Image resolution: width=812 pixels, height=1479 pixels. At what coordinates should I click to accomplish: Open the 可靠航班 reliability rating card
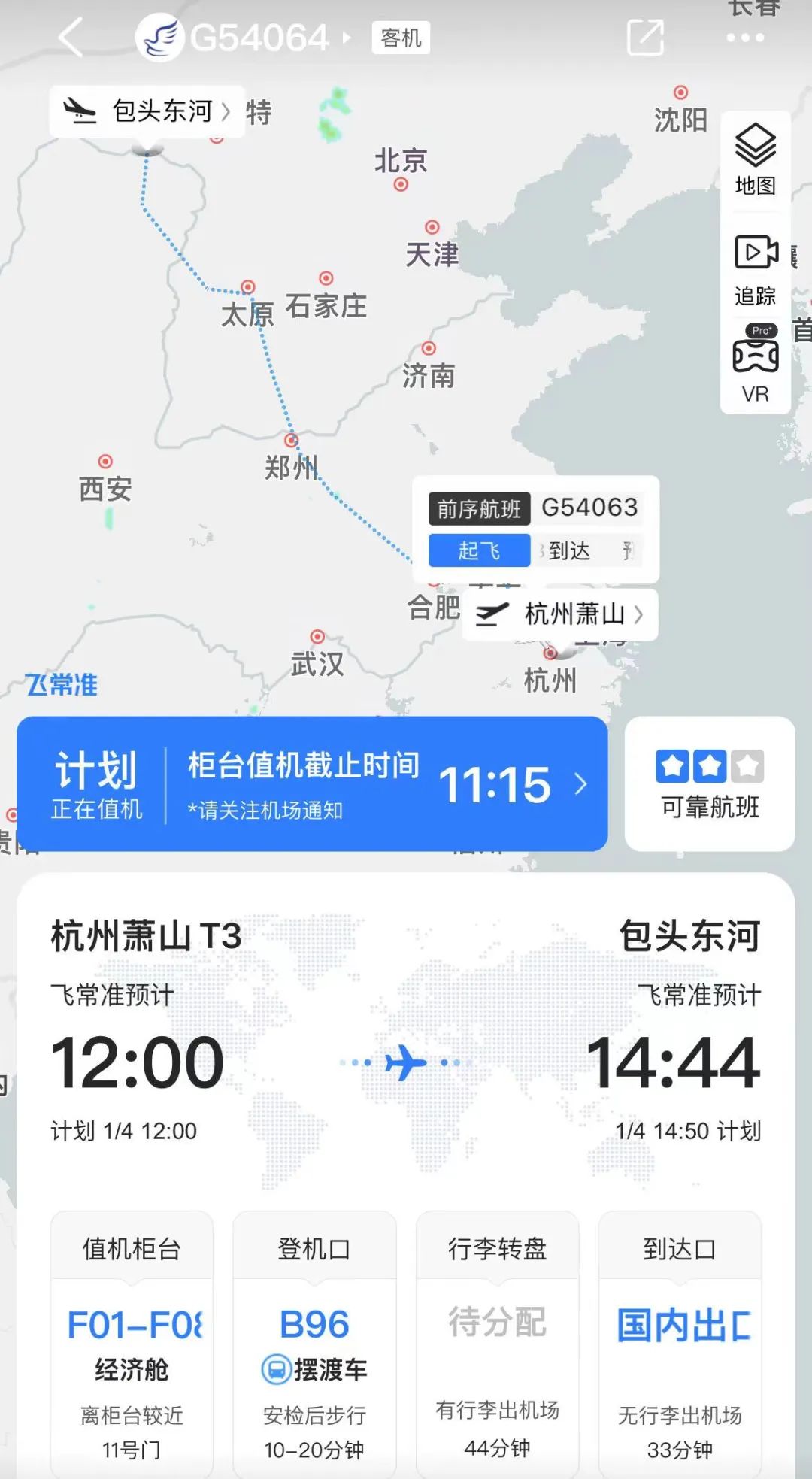709,784
